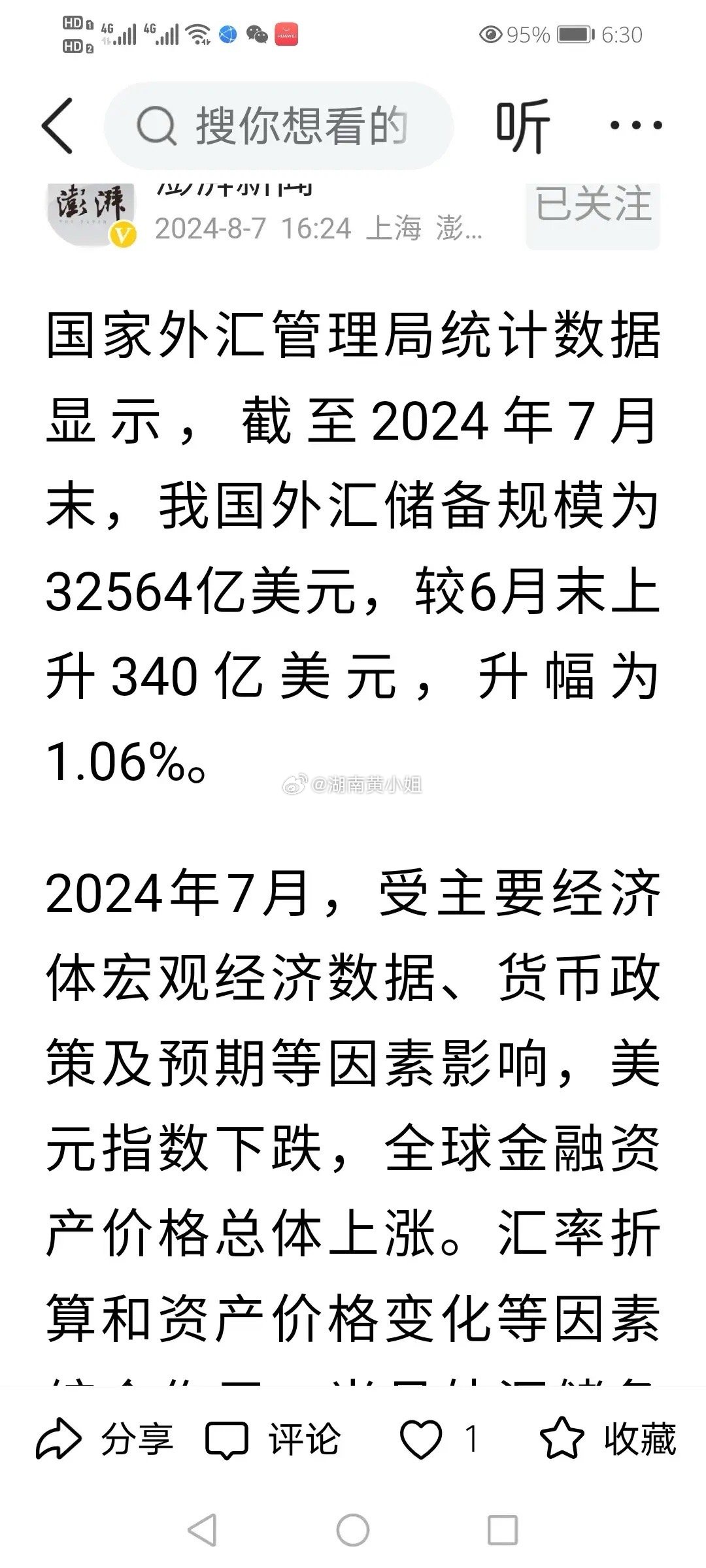Tap 听 to listen to the article
Image resolution: width=706 pixels, height=1568 pixels.
pos(522,126)
